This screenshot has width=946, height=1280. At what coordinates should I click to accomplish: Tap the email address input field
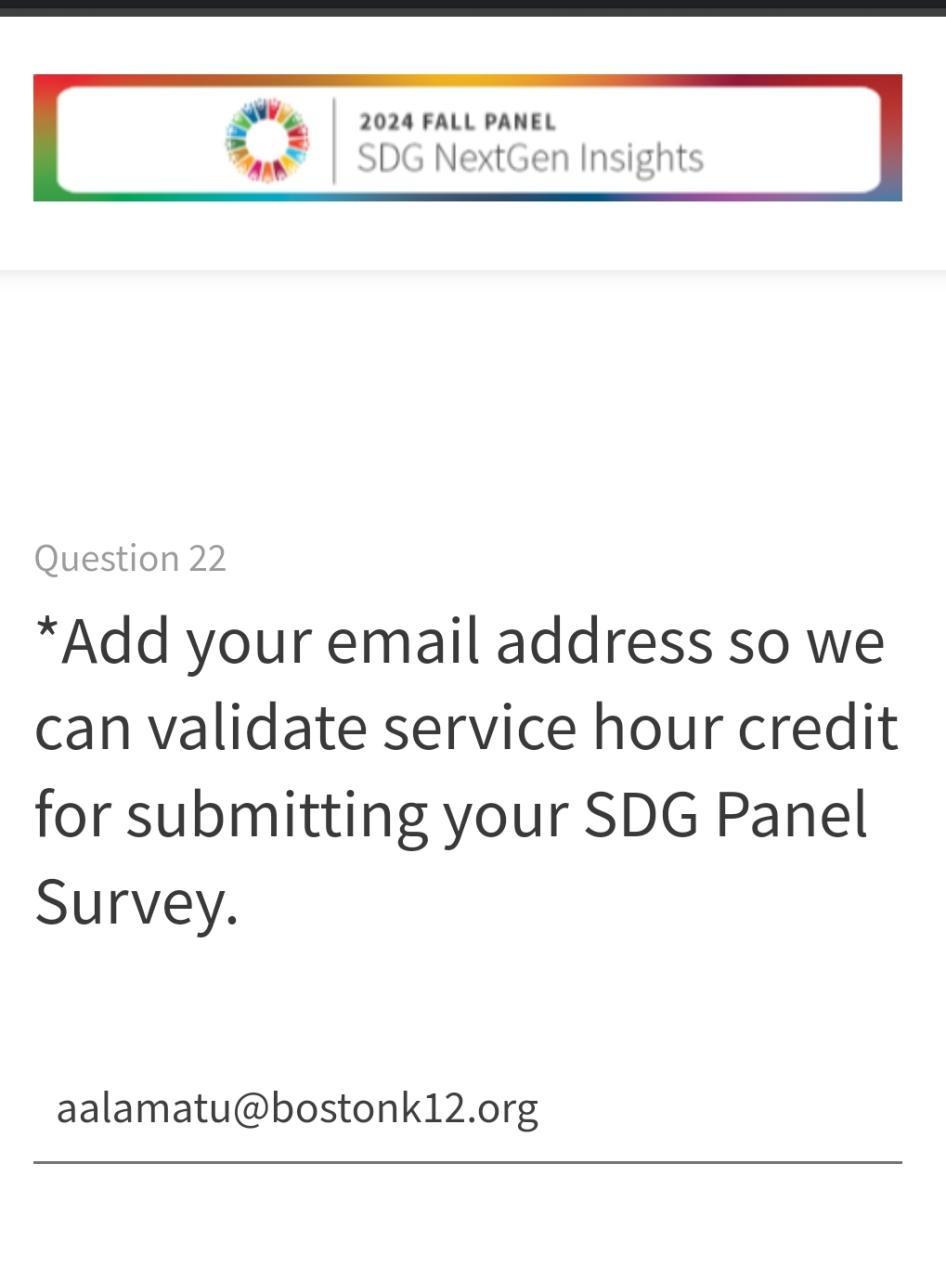pyautogui.click(x=467, y=1109)
